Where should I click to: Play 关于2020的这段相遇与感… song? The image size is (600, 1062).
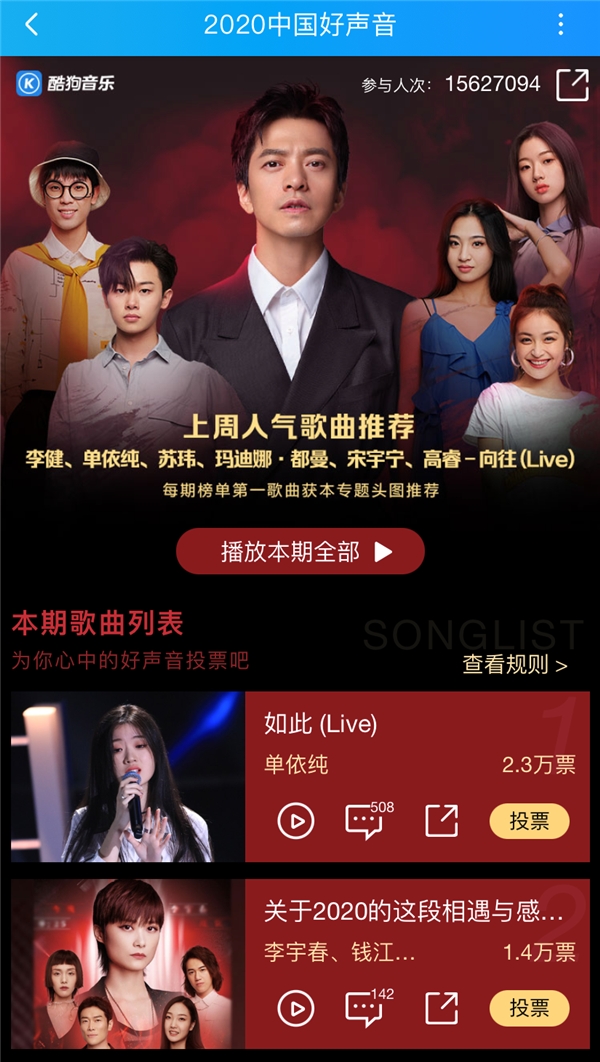click(295, 1007)
